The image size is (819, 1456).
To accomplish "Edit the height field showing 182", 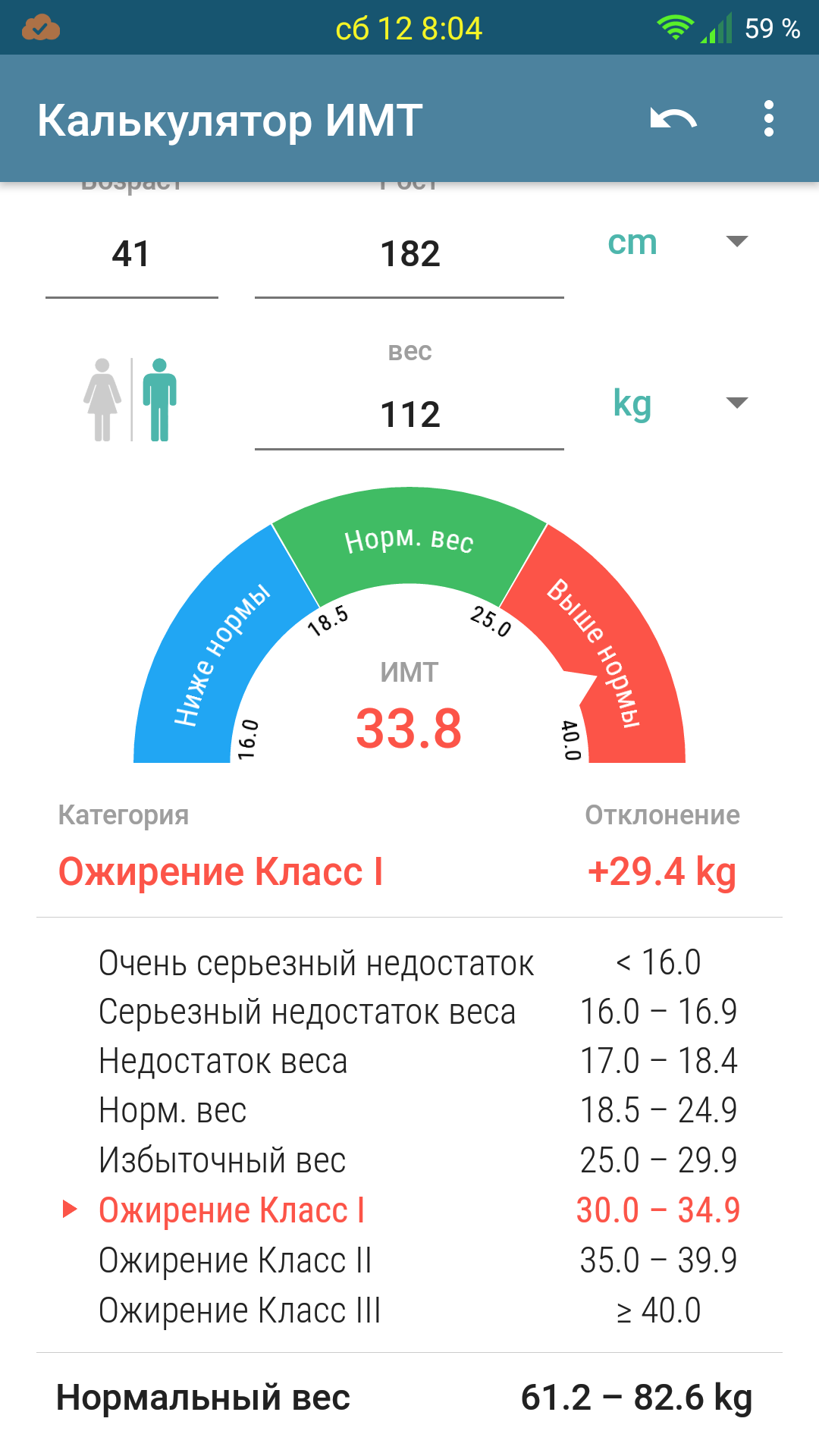I will pyautogui.click(x=409, y=255).
